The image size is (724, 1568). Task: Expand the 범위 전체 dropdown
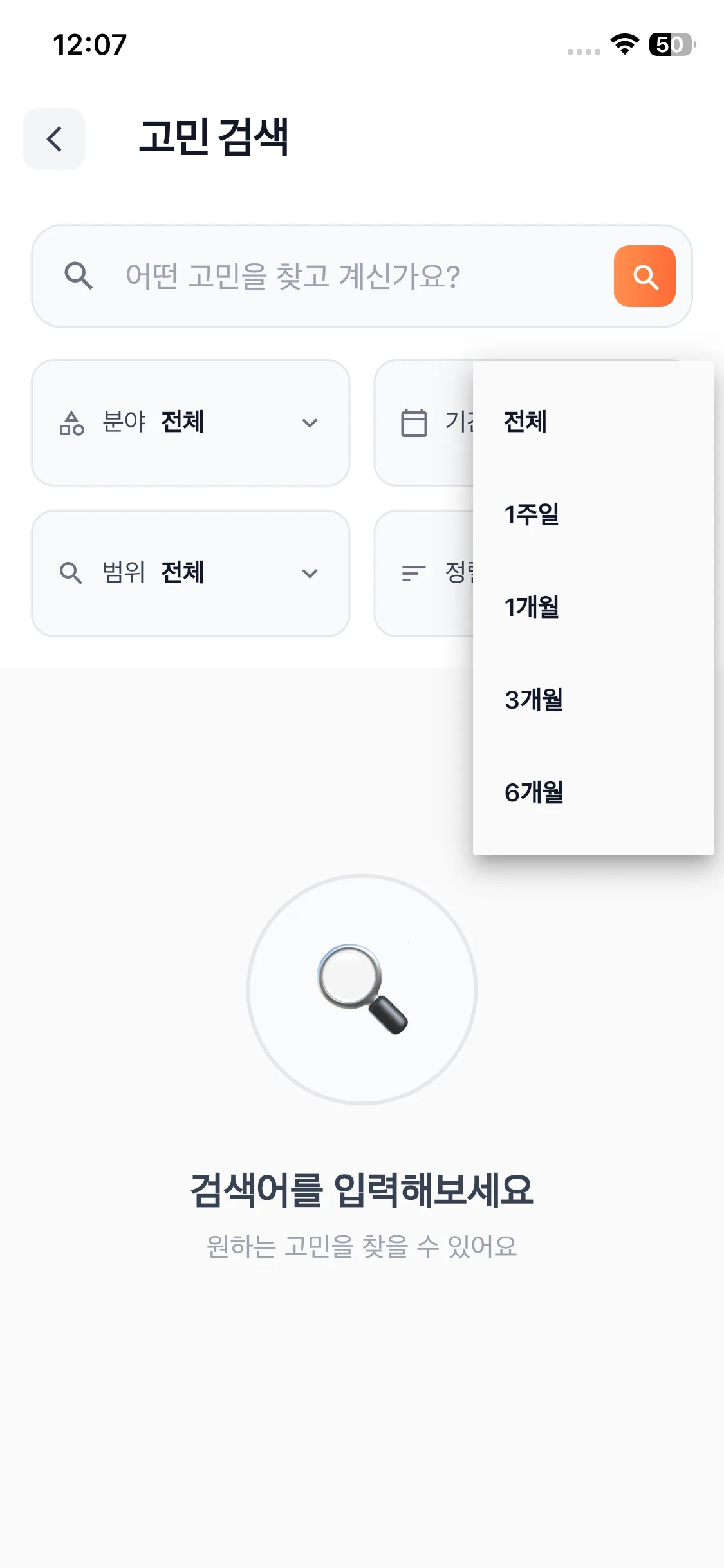(190, 574)
